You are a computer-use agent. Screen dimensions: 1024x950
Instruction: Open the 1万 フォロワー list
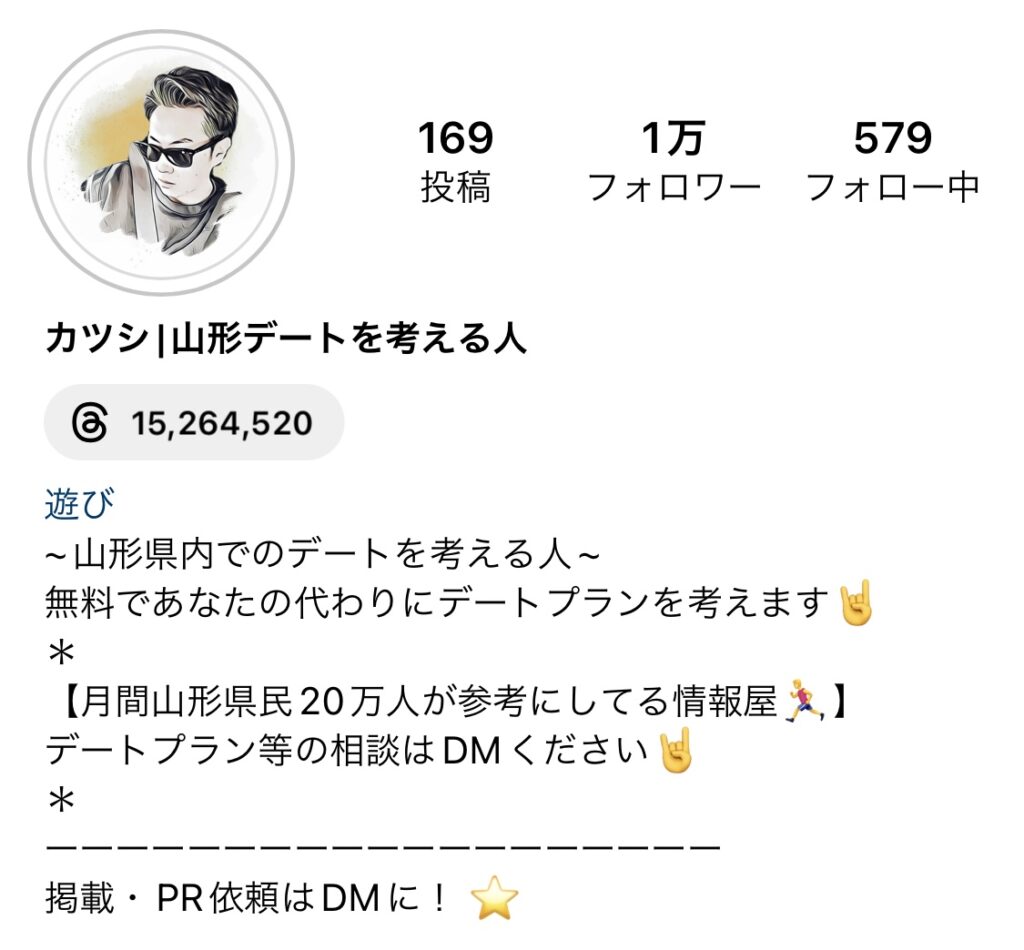(x=673, y=161)
